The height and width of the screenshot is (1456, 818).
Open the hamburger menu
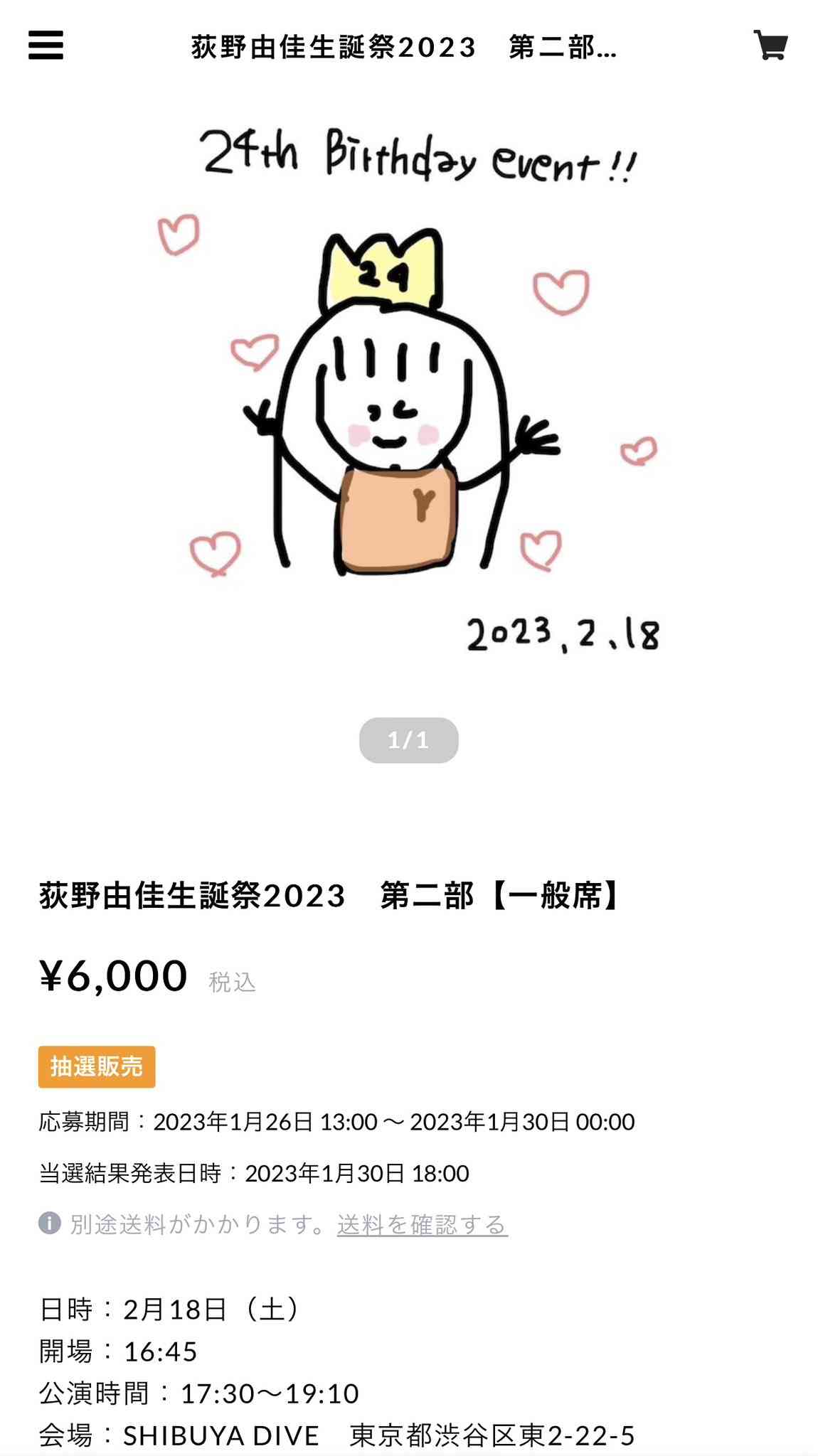tap(46, 45)
